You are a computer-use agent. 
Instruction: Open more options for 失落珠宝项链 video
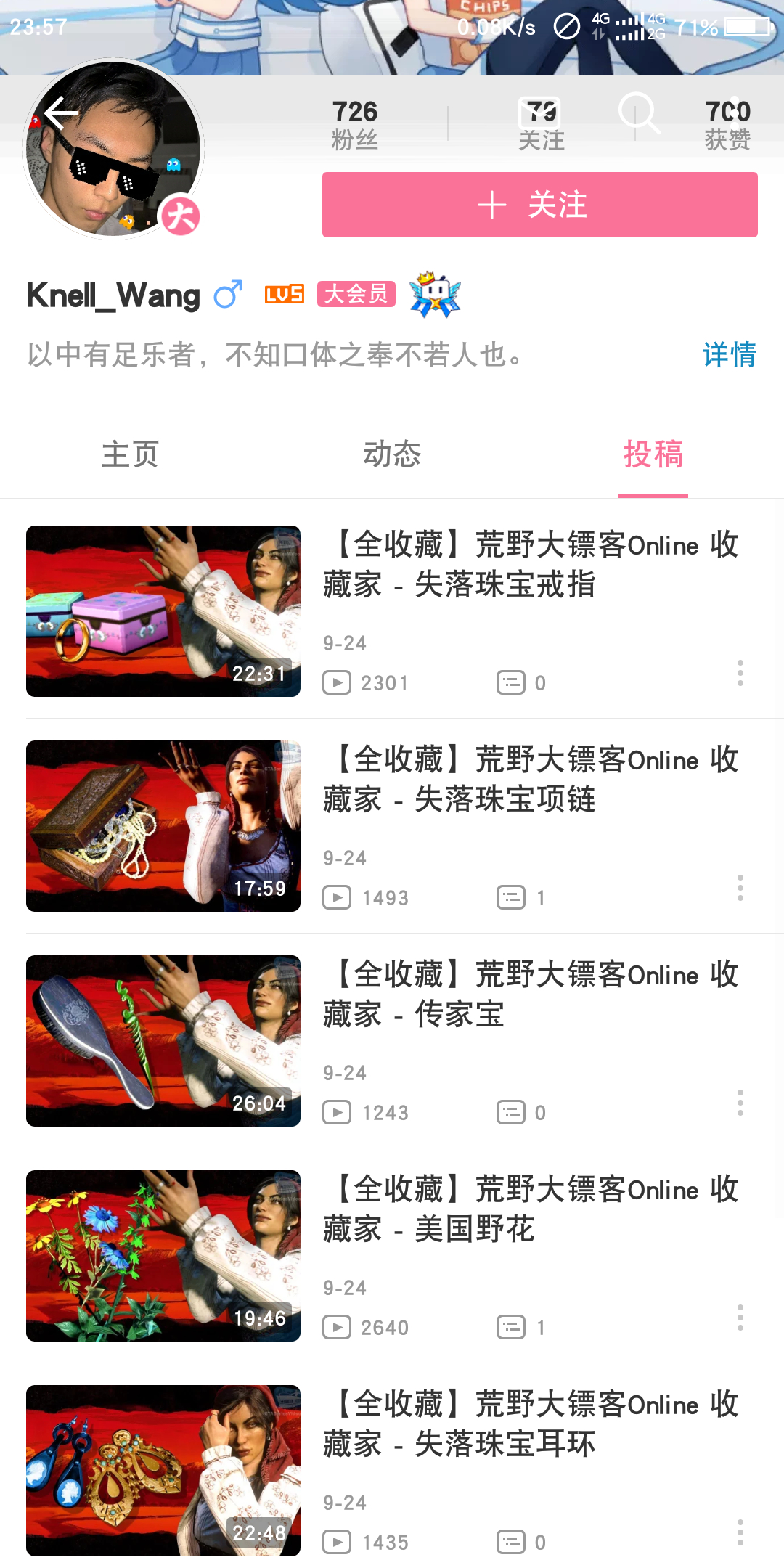click(x=740, y=888)
